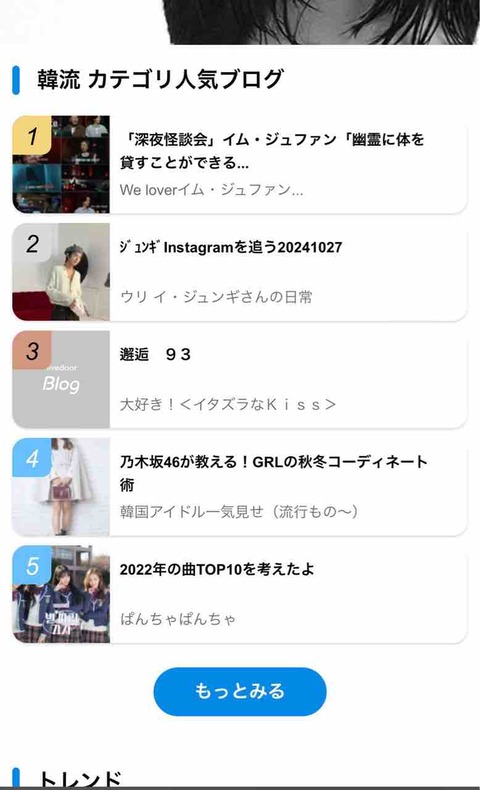Screen dimensions: 480x790
Task: Open the 2022年の曲TOP10を考えたよ post
Action: [240, 594]
